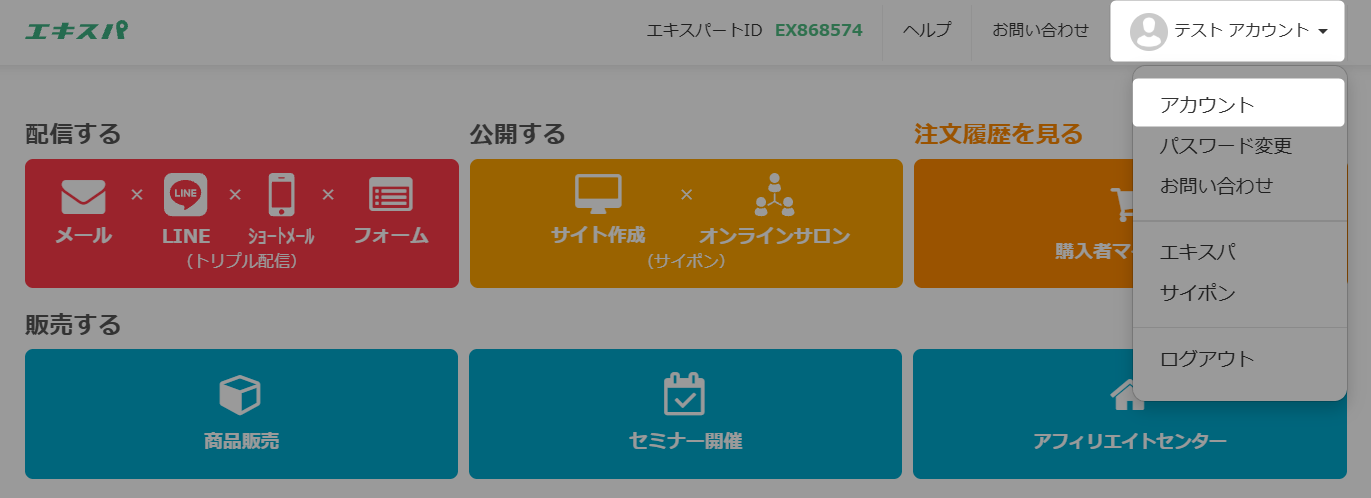Go to エキスパ from the dropdown
This screenshot has width=1371, height=498.
click(x=1197, y=252)
